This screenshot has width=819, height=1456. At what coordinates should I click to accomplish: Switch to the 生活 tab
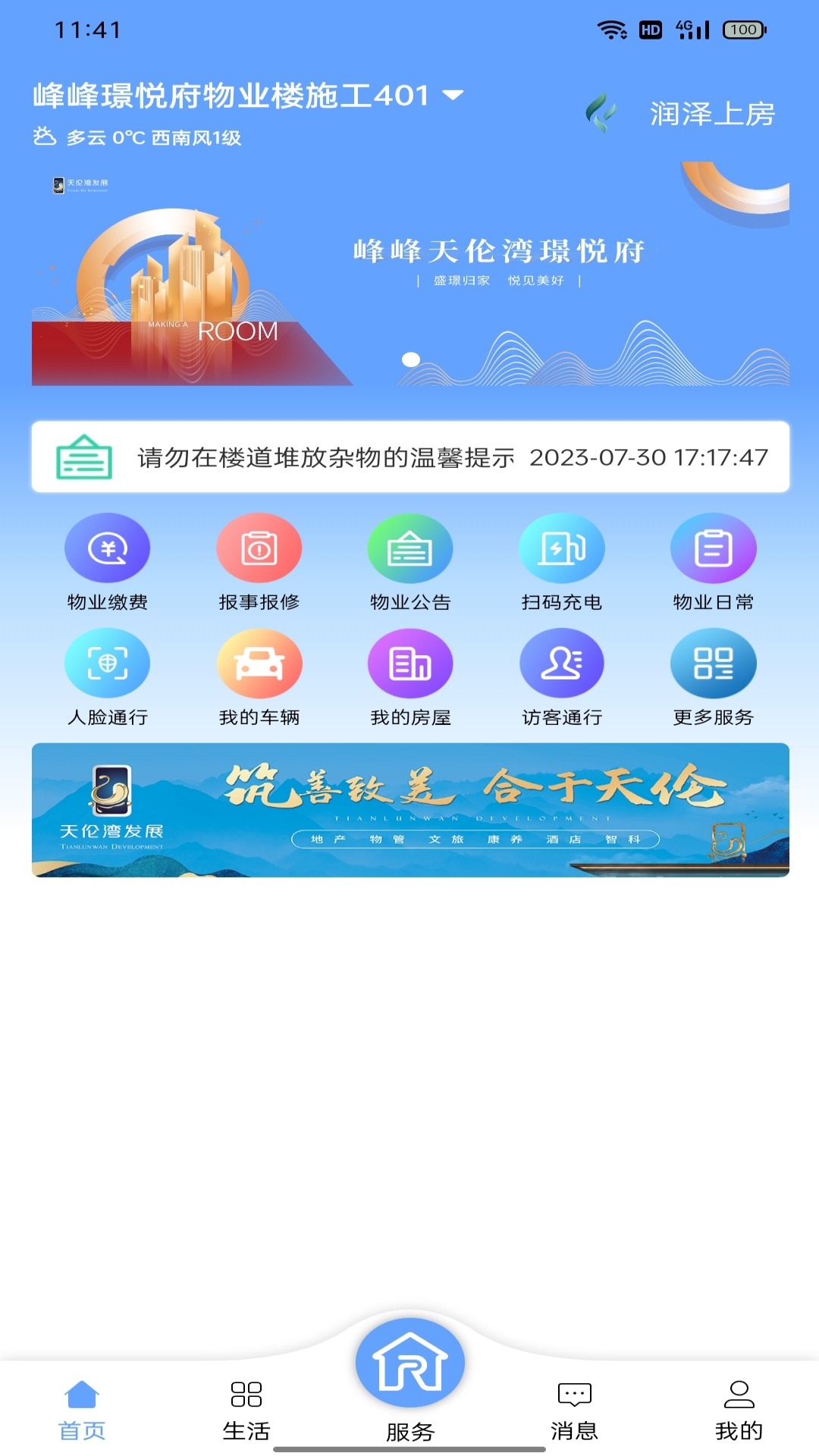(246, 1410)
